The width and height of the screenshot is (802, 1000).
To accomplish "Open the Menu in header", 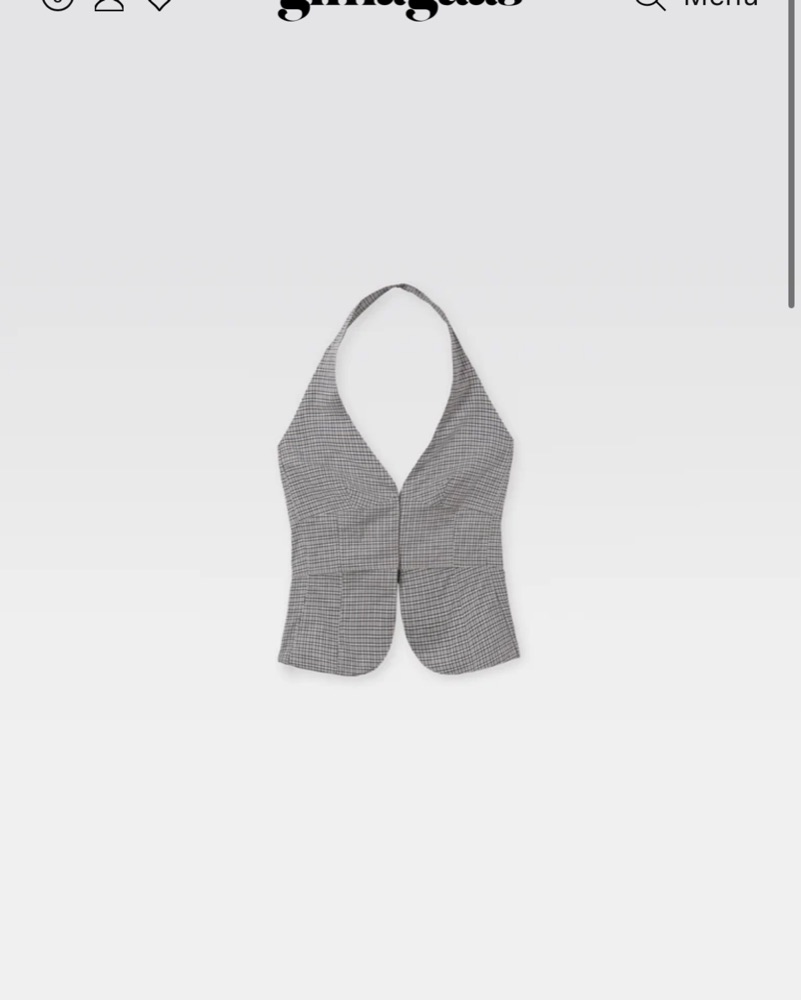I will click(x=721, y=4).
